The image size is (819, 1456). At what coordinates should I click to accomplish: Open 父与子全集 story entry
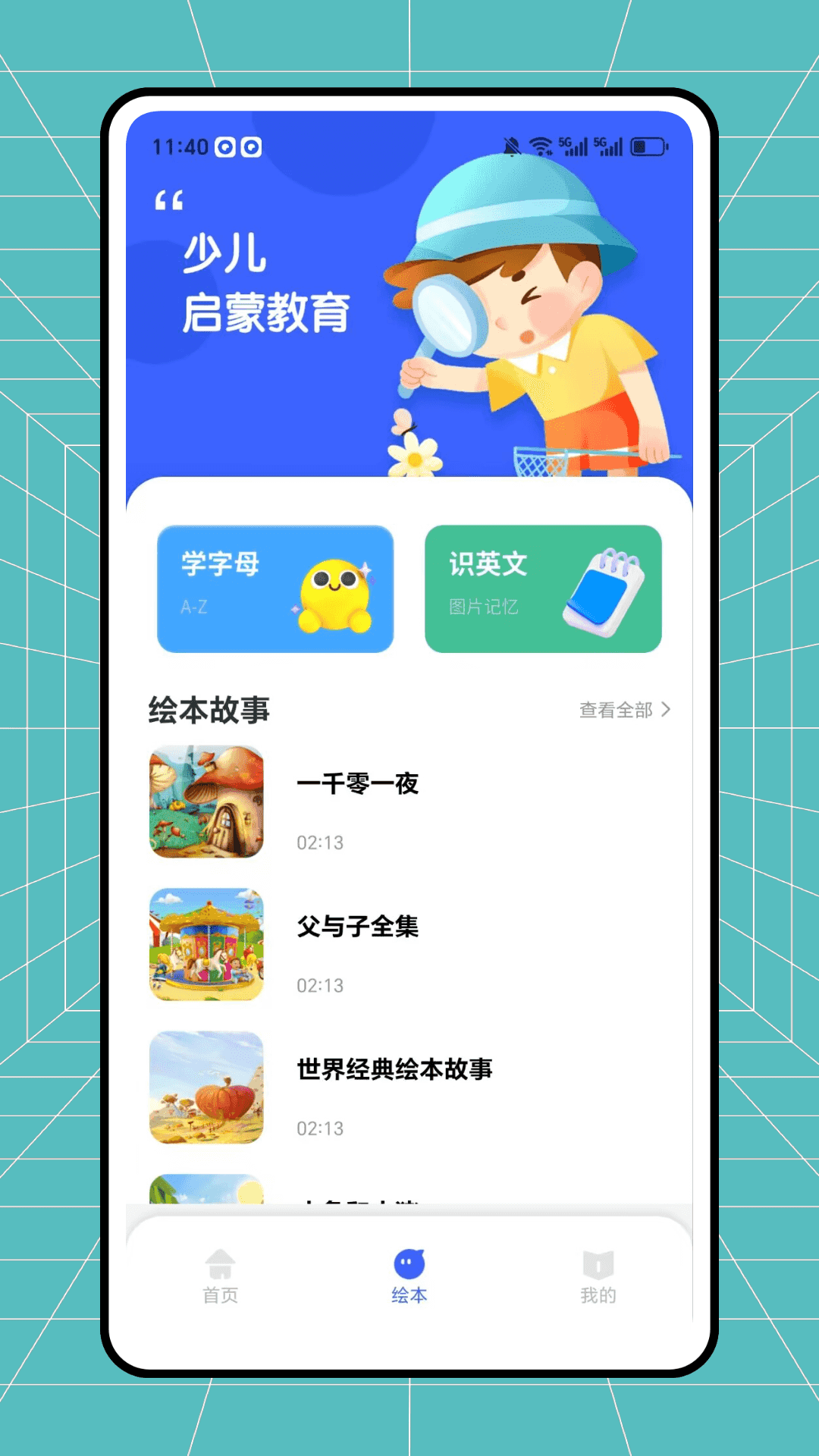[360, 927]
